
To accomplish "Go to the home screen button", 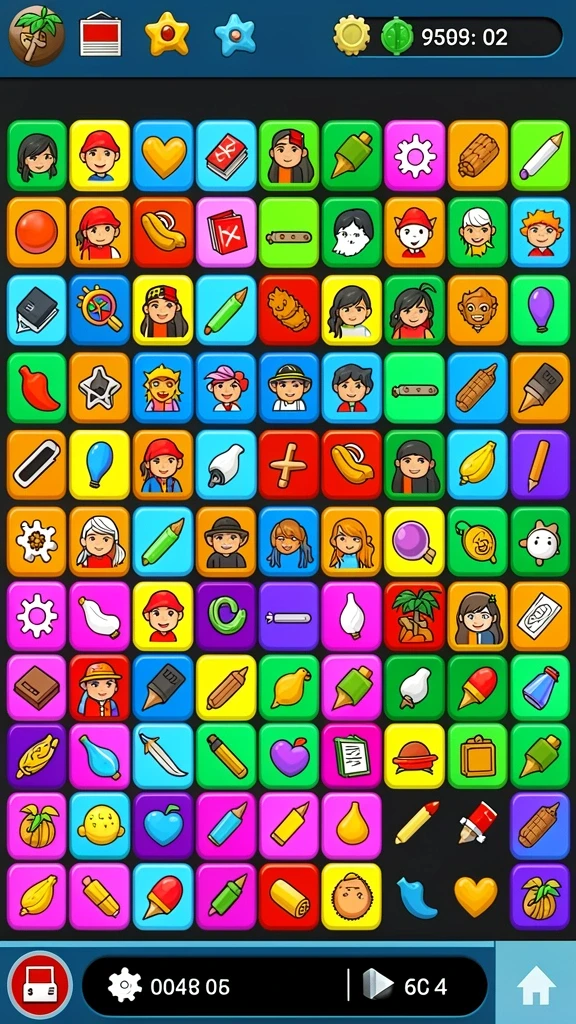I will tap(536, 986).
